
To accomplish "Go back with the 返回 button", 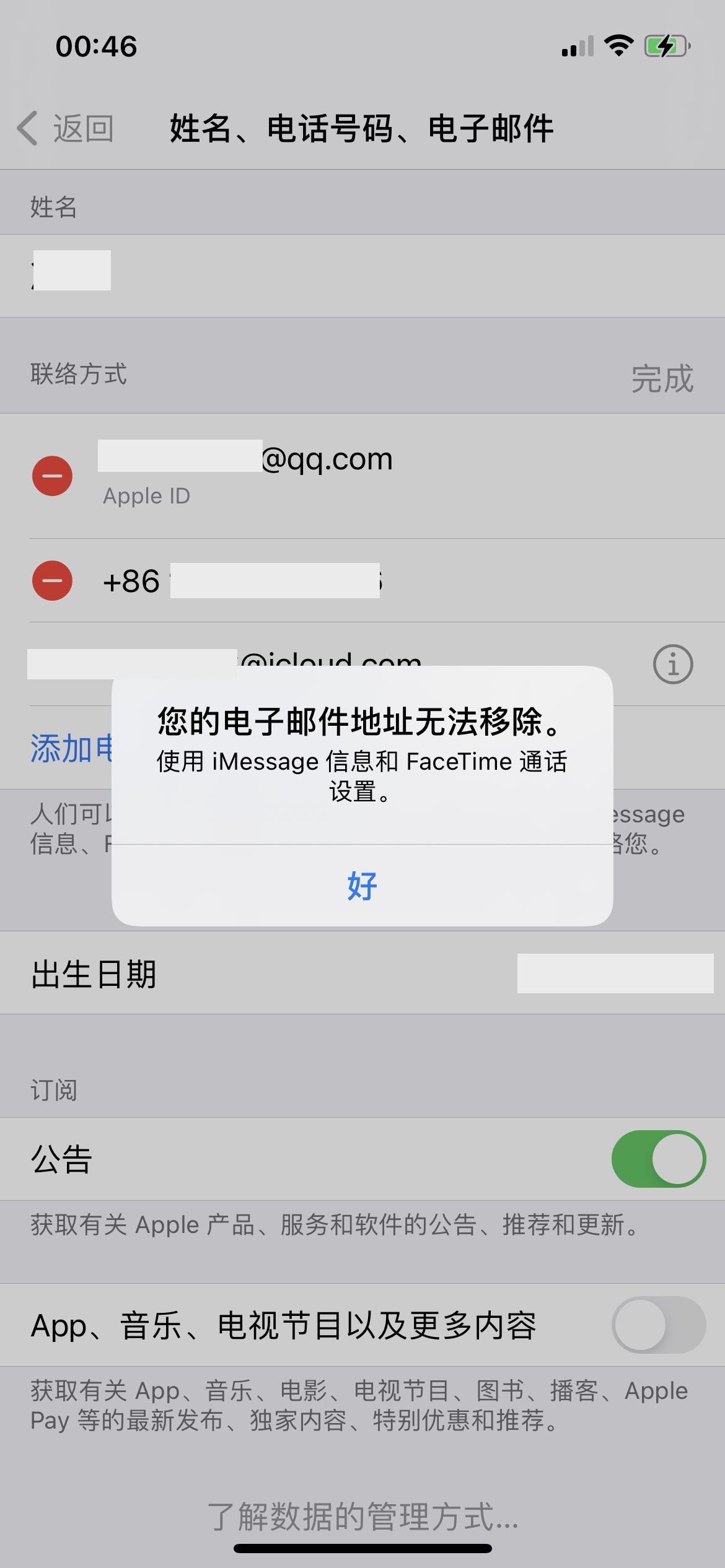I will (x=66, y=129).
